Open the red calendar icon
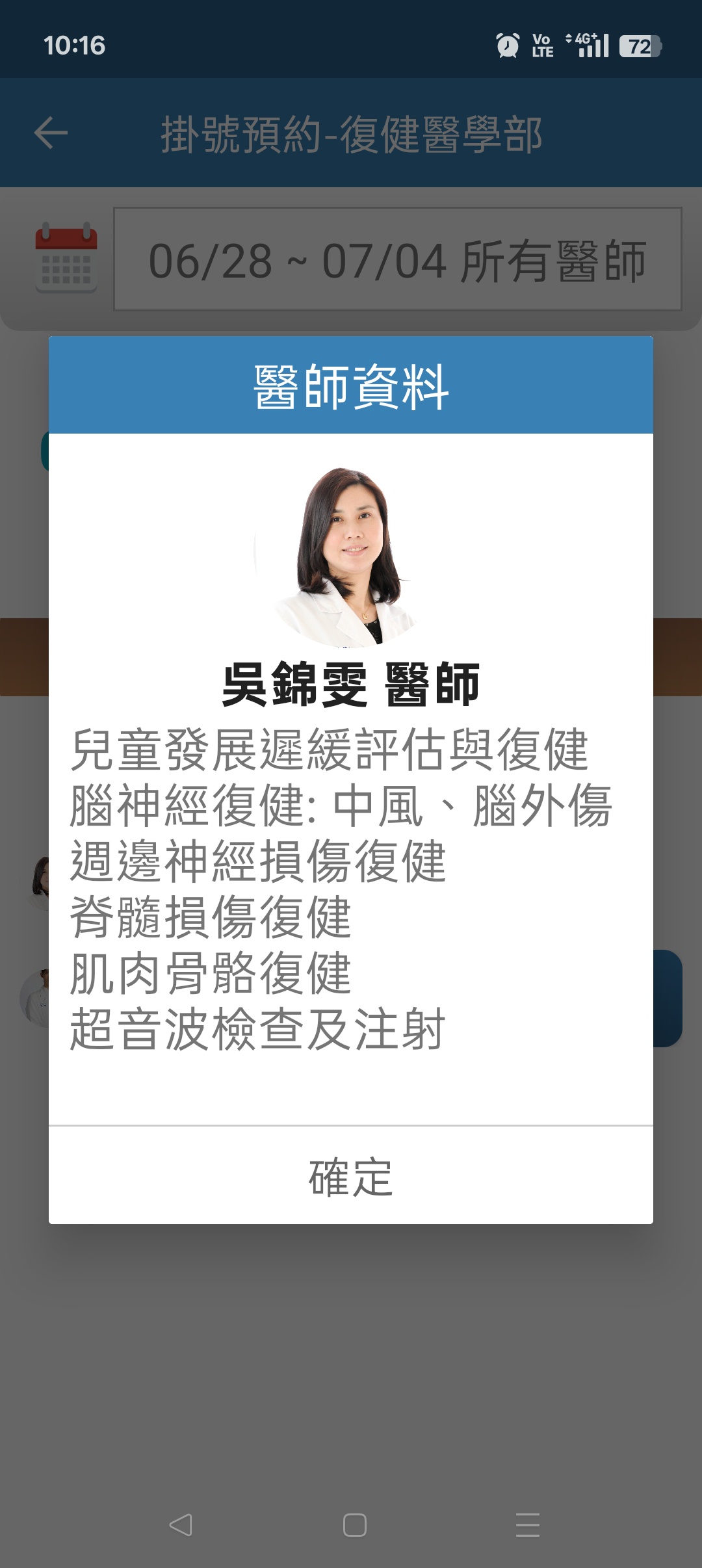The image size is (702, 1568). 66,258
